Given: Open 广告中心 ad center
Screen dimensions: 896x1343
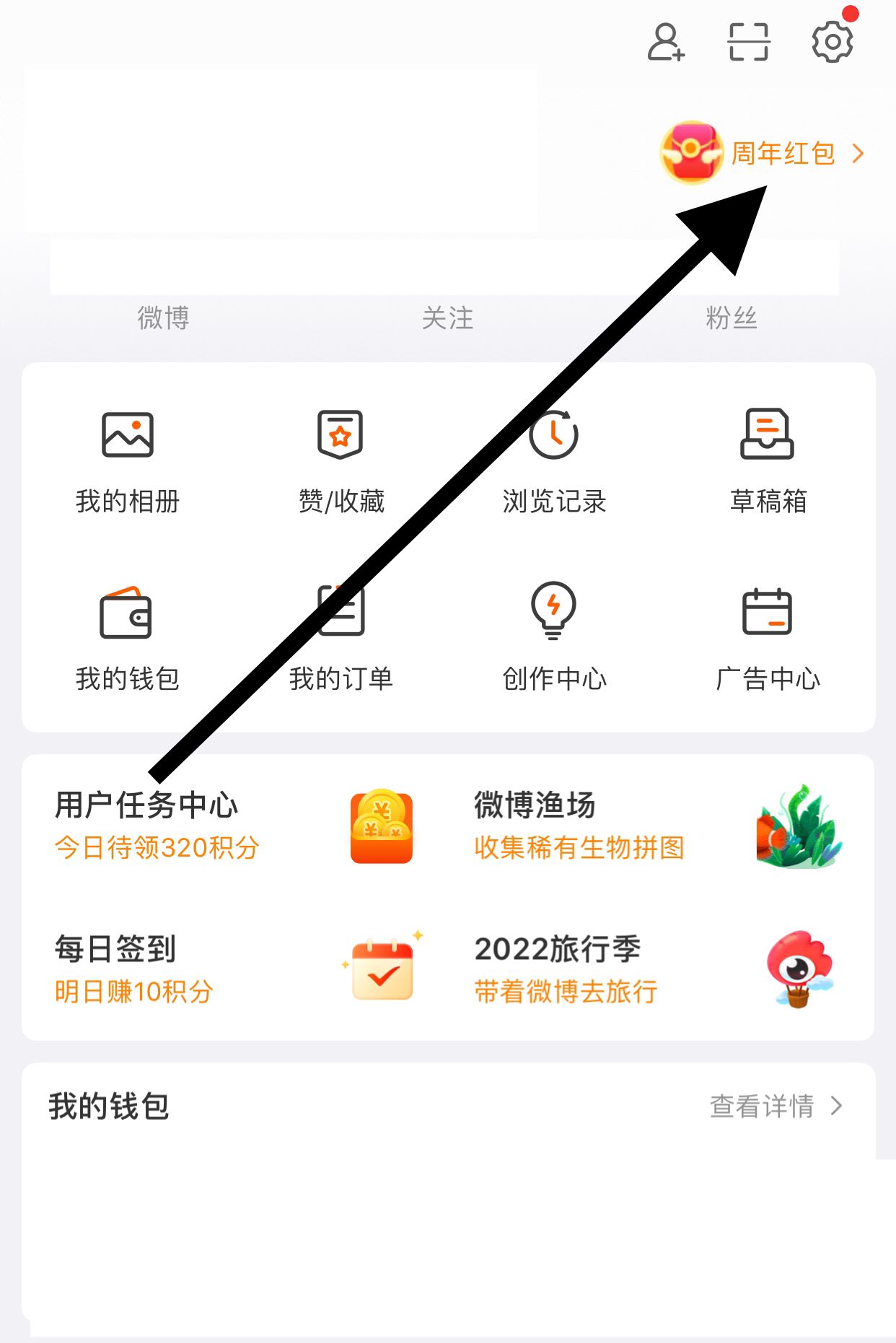Looking at the screenshot, I should click(768, 639).
